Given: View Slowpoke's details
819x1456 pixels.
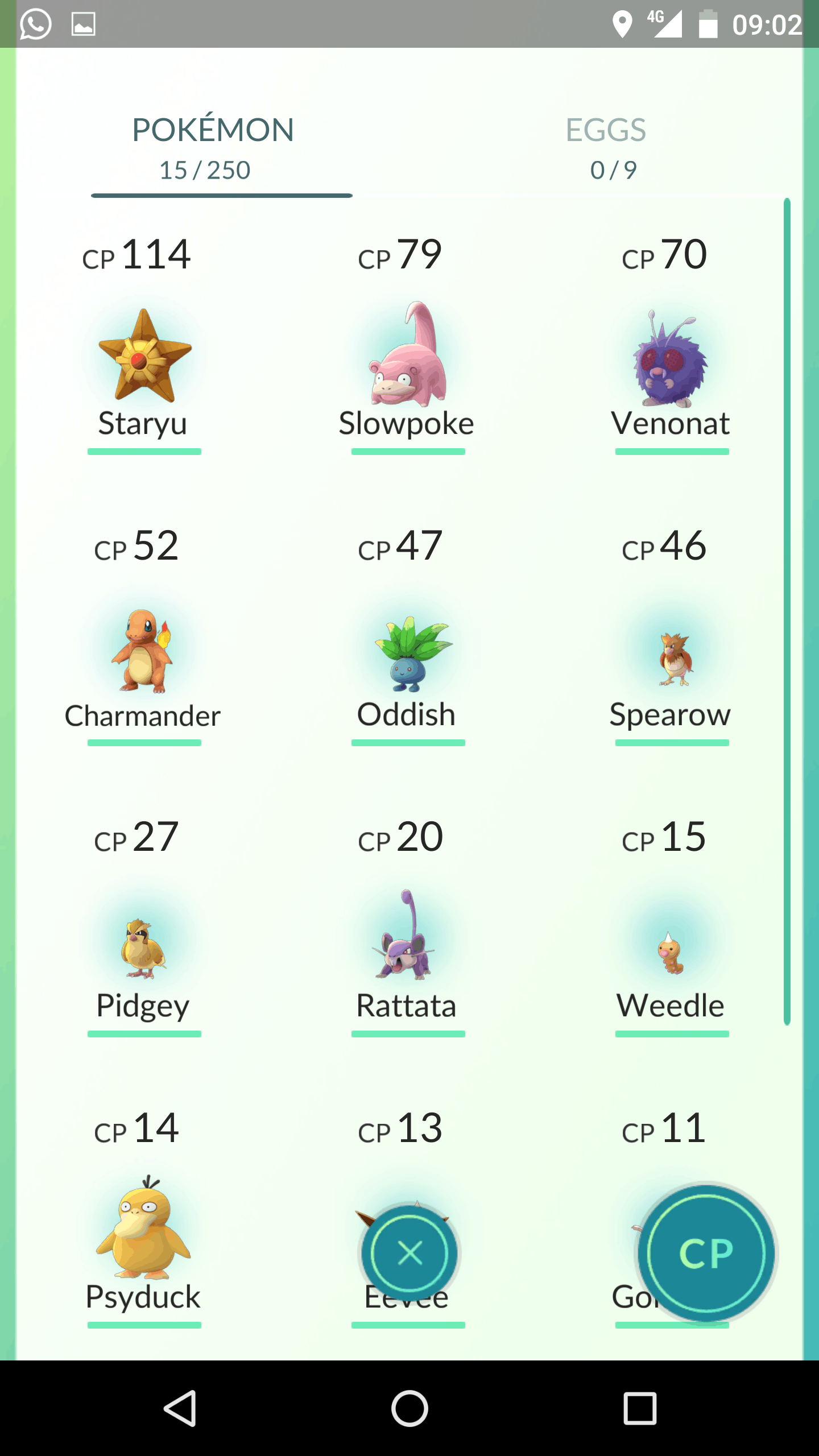Looking at the screenshot, I should point(407,355).
